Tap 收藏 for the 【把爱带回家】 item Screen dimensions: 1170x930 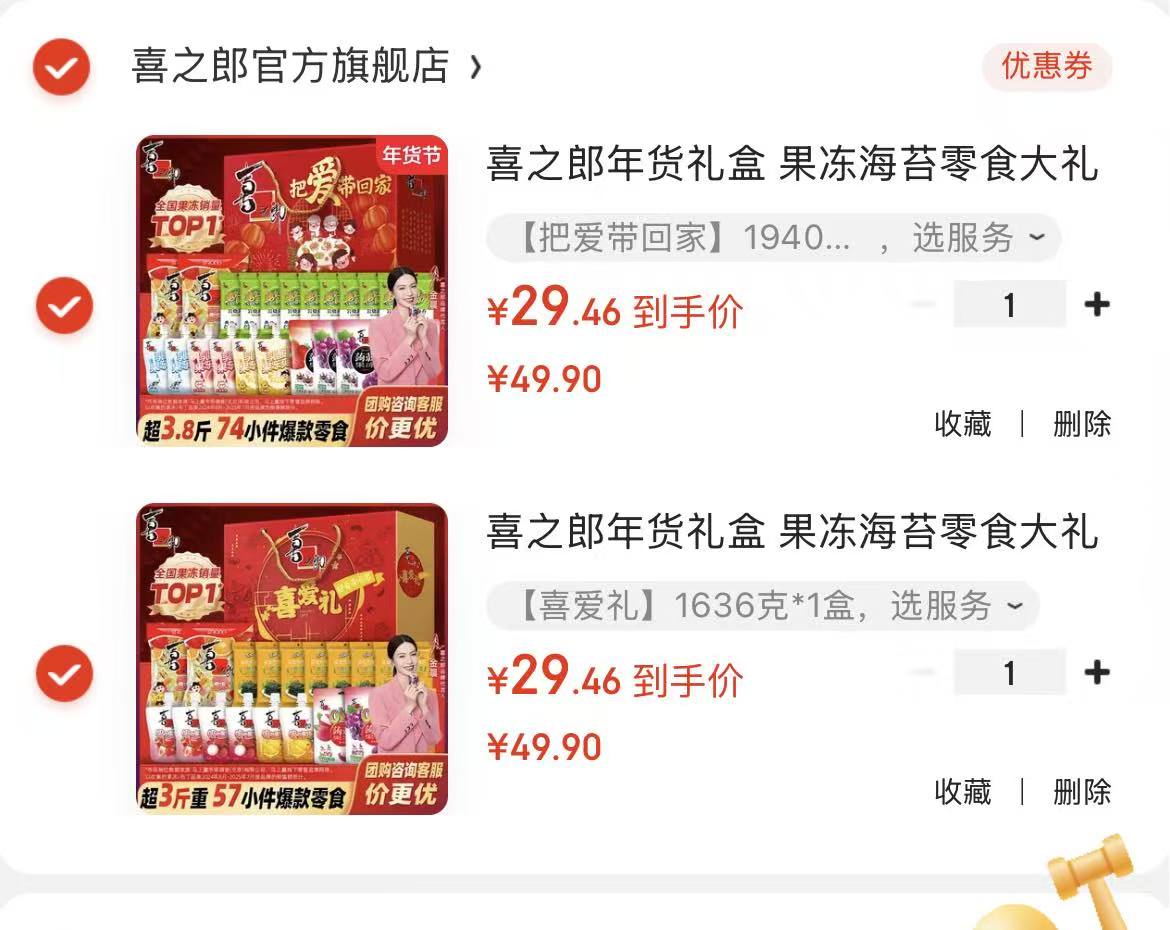pyautogui.click(x=962, y=424)
